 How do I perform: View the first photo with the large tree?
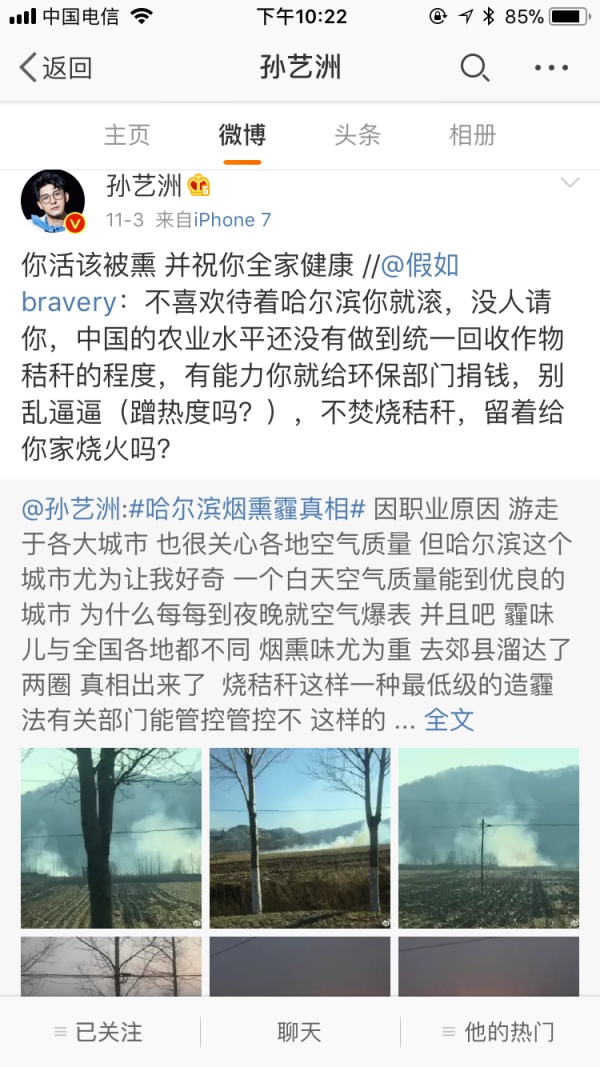111,838
